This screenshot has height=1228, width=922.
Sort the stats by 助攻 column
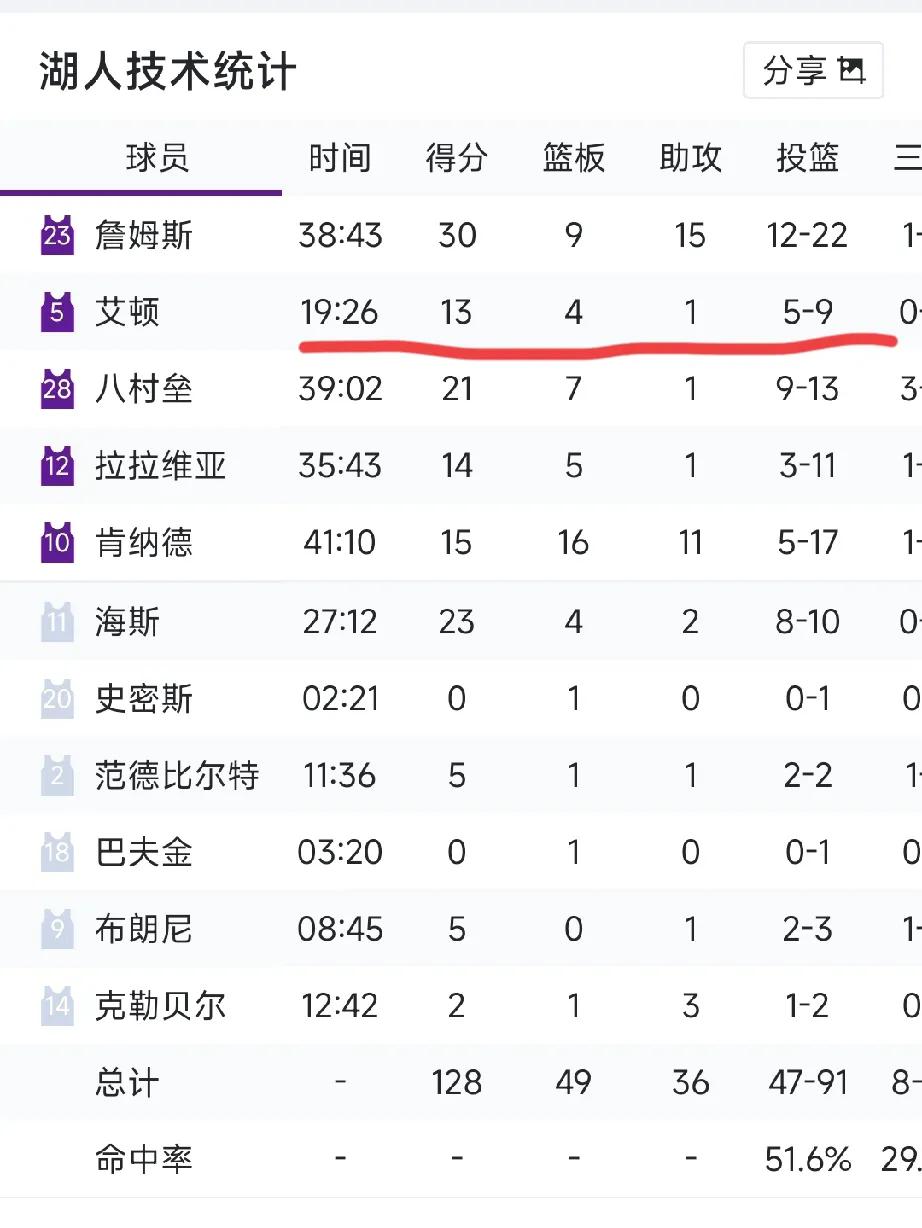coord(690,158)
